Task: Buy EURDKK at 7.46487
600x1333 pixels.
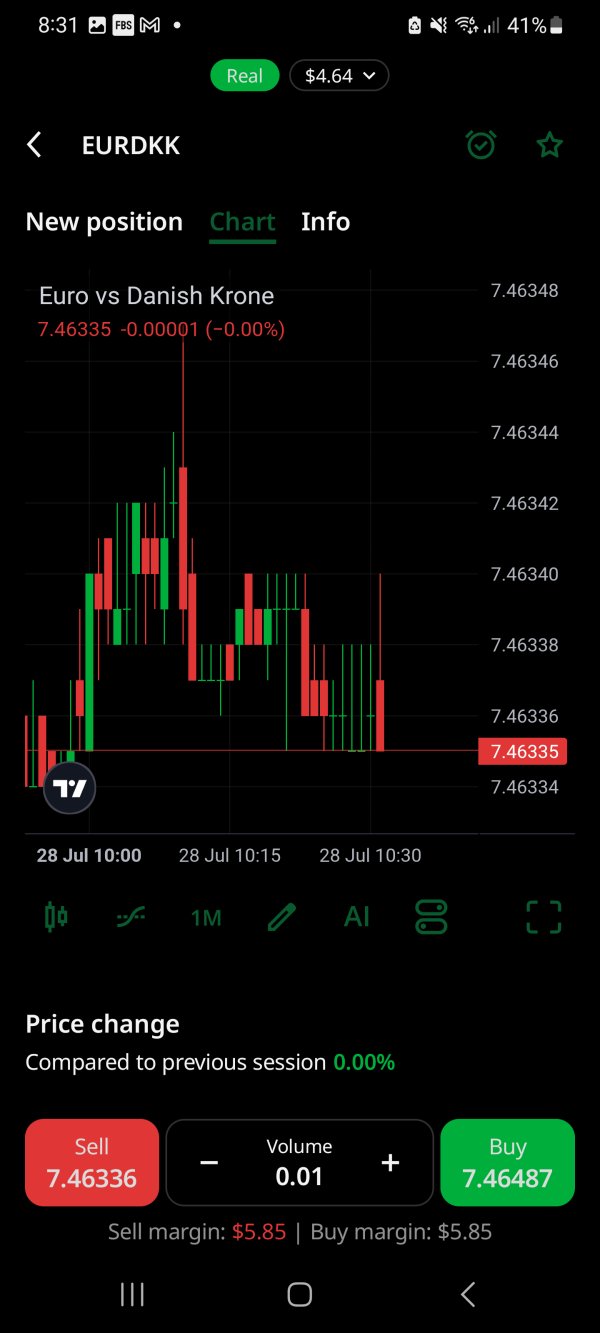Action: (507, 1162)
